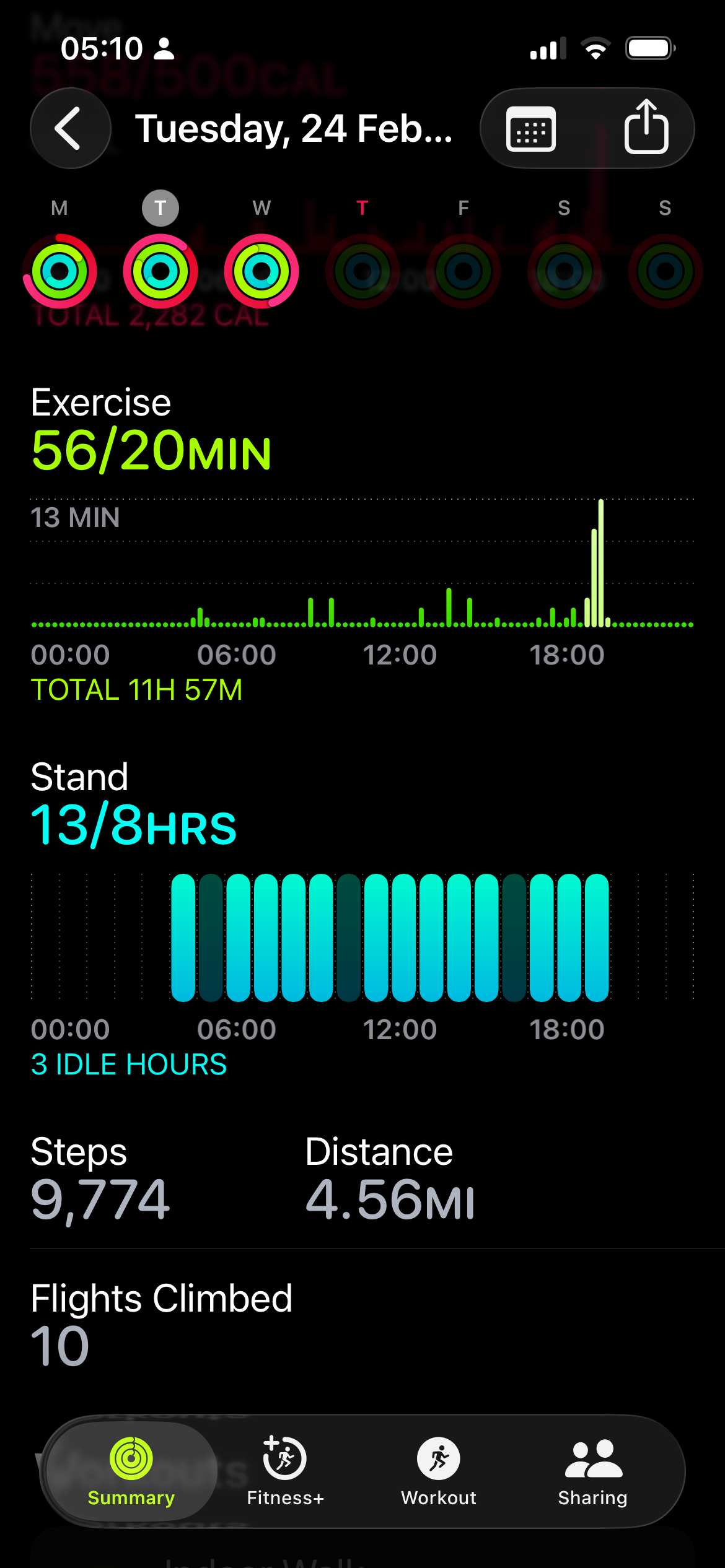Go back to the previous screen
725x1568 pixels.
(70, 129)
